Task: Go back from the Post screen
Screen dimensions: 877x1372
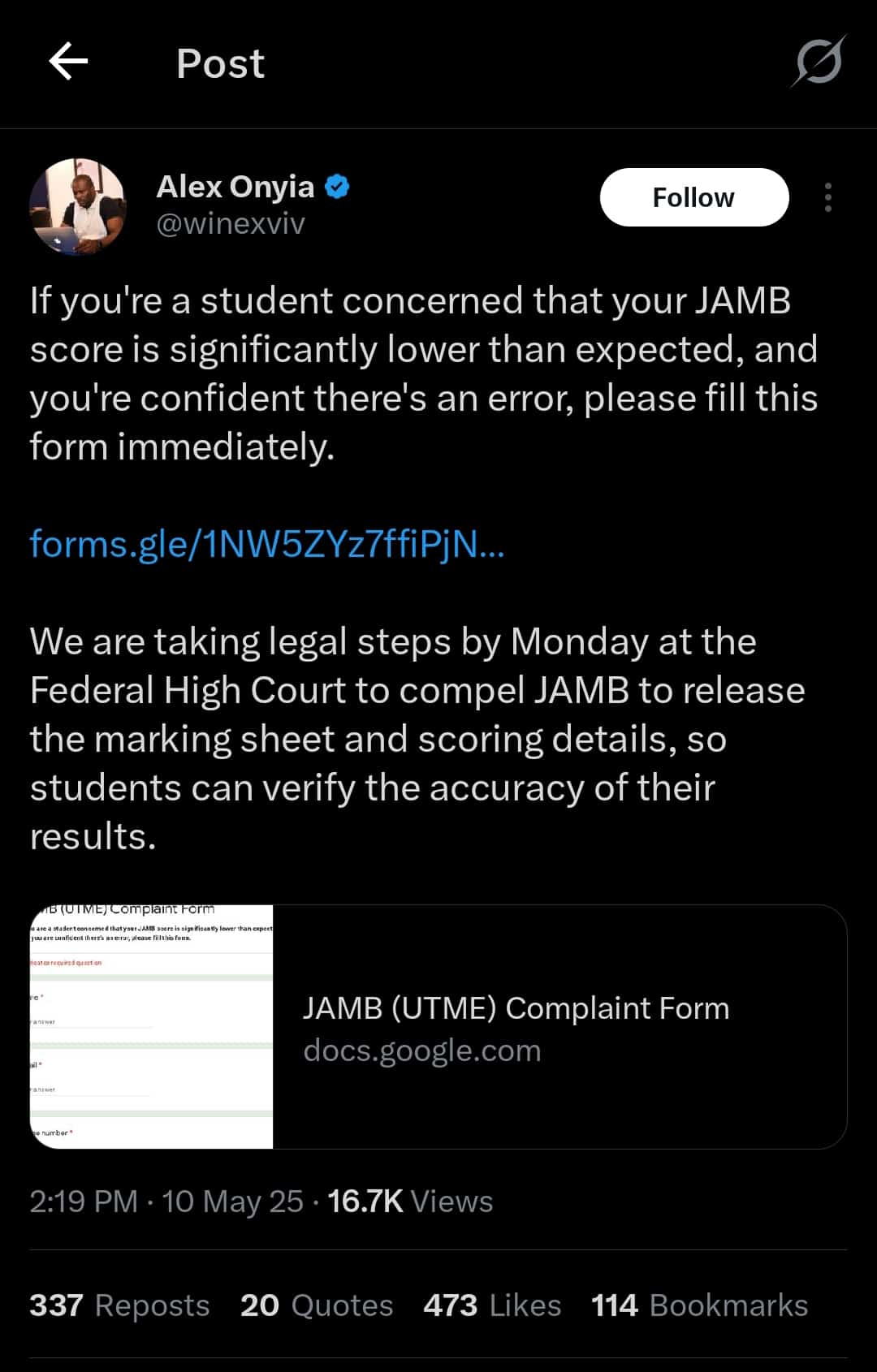Action: coord(68,62)
